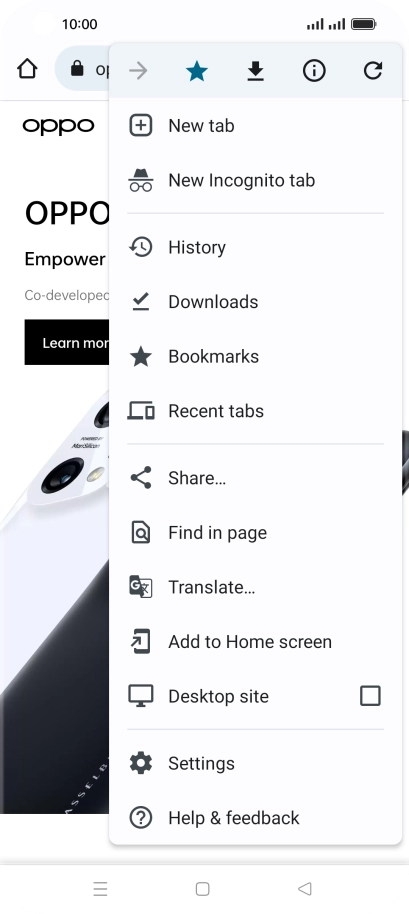This screenshot has width=409, height=914.
Task: Open a New Incognito tab
Action: pos(255,181)
